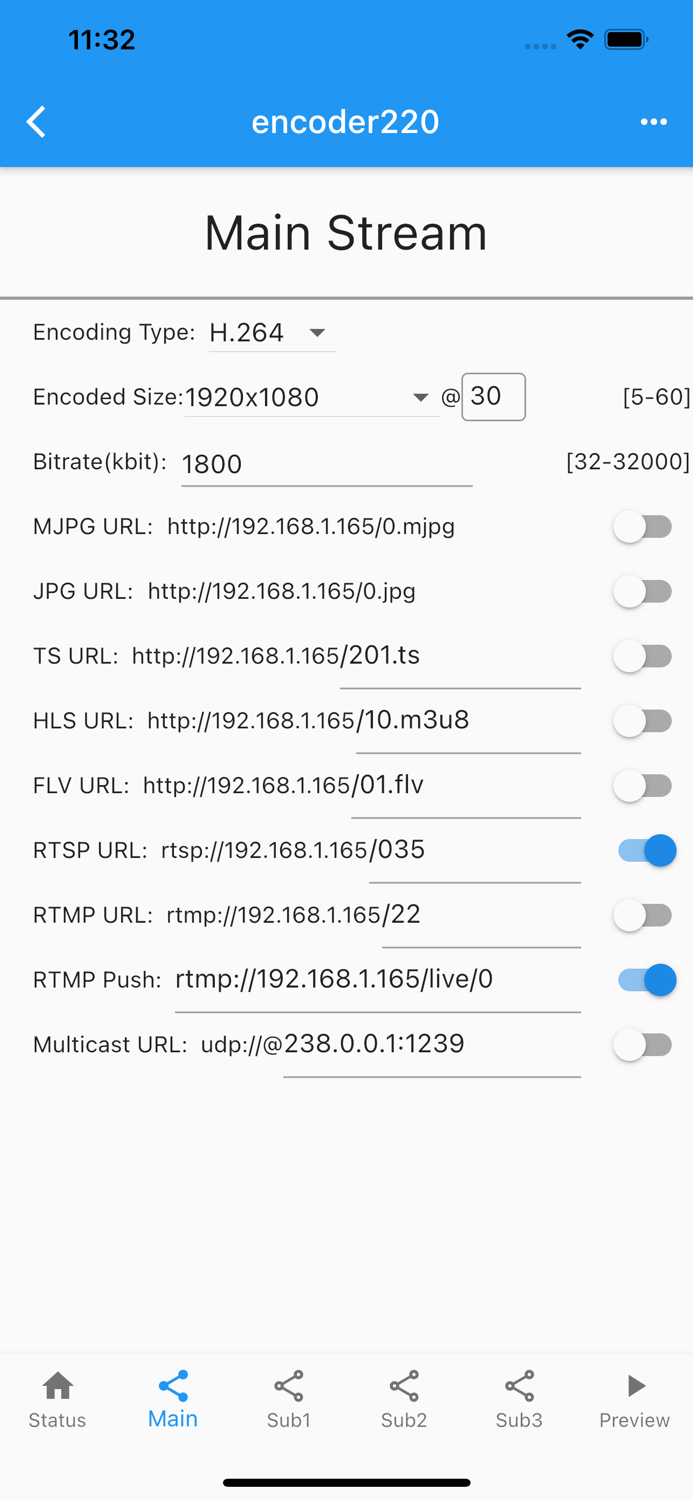Go to the Sub3 stream tab
The image size is (693, 1500).
pos(519,1400)
